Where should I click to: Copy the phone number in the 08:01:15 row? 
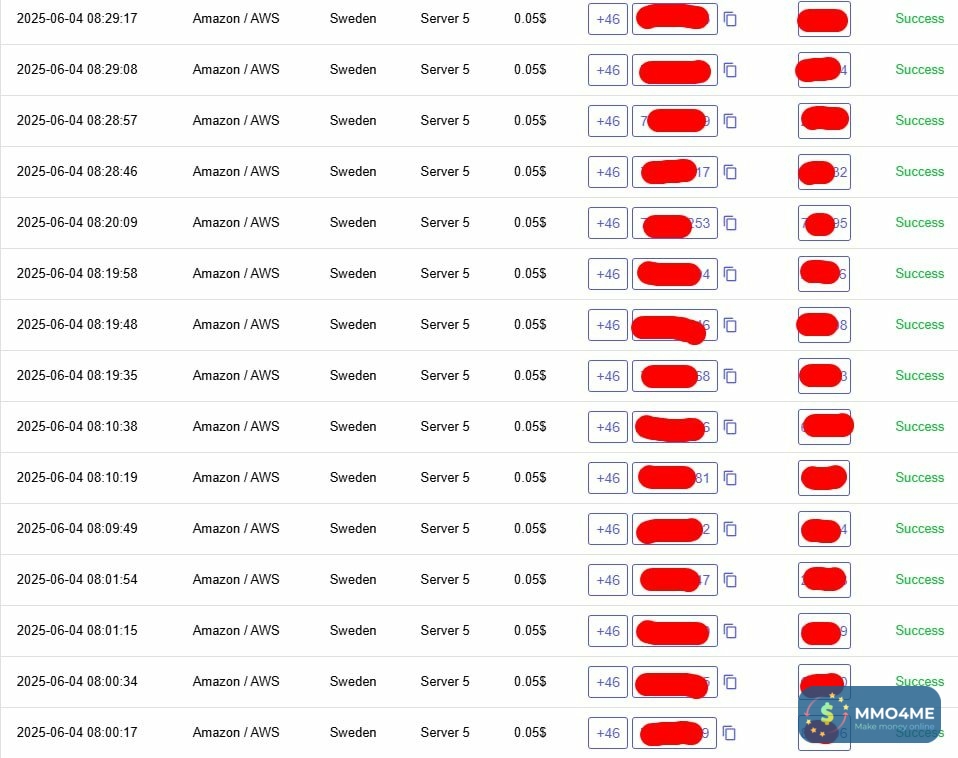[x=731, y=631]
